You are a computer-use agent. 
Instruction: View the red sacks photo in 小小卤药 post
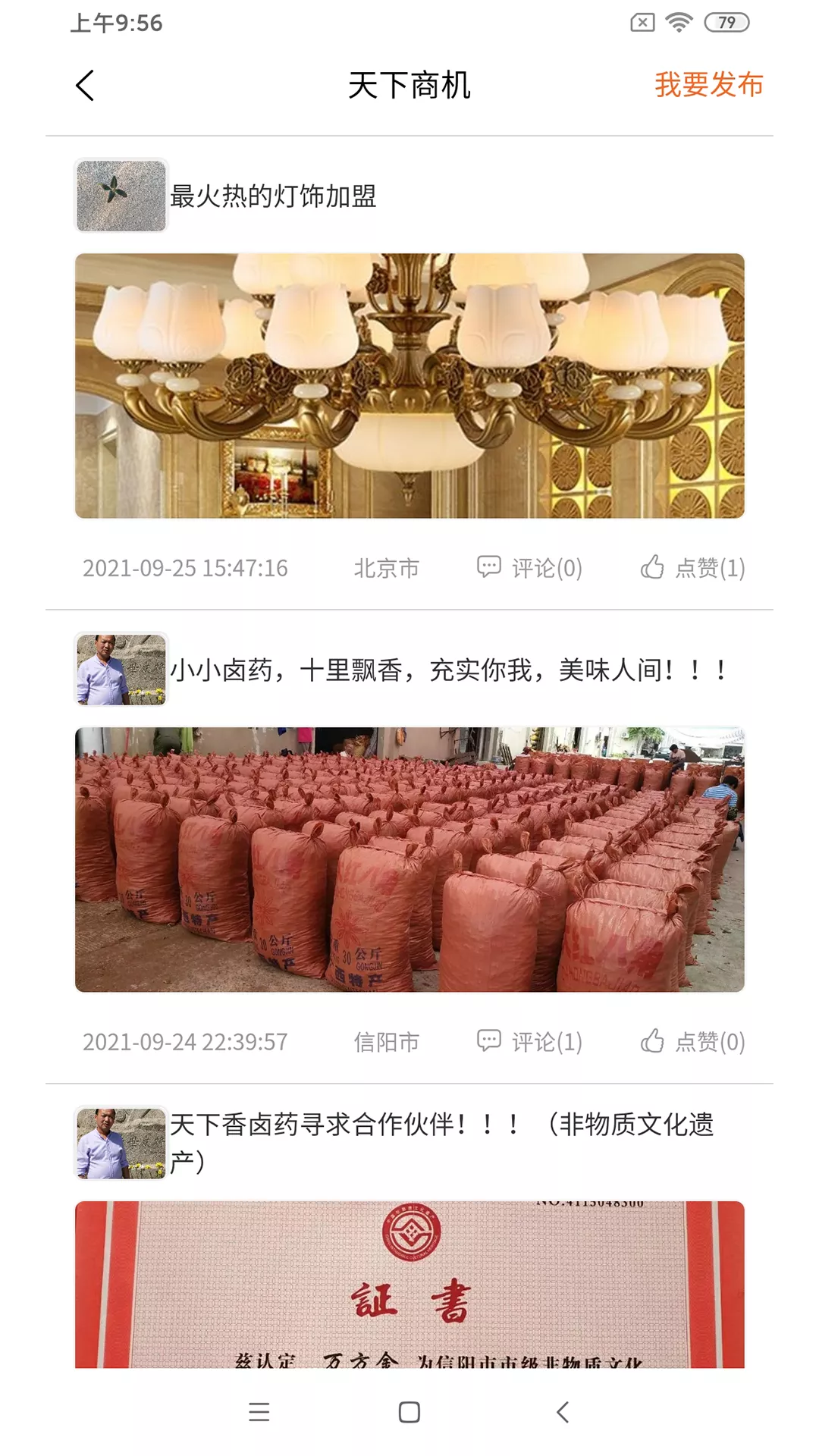[409, 859]
